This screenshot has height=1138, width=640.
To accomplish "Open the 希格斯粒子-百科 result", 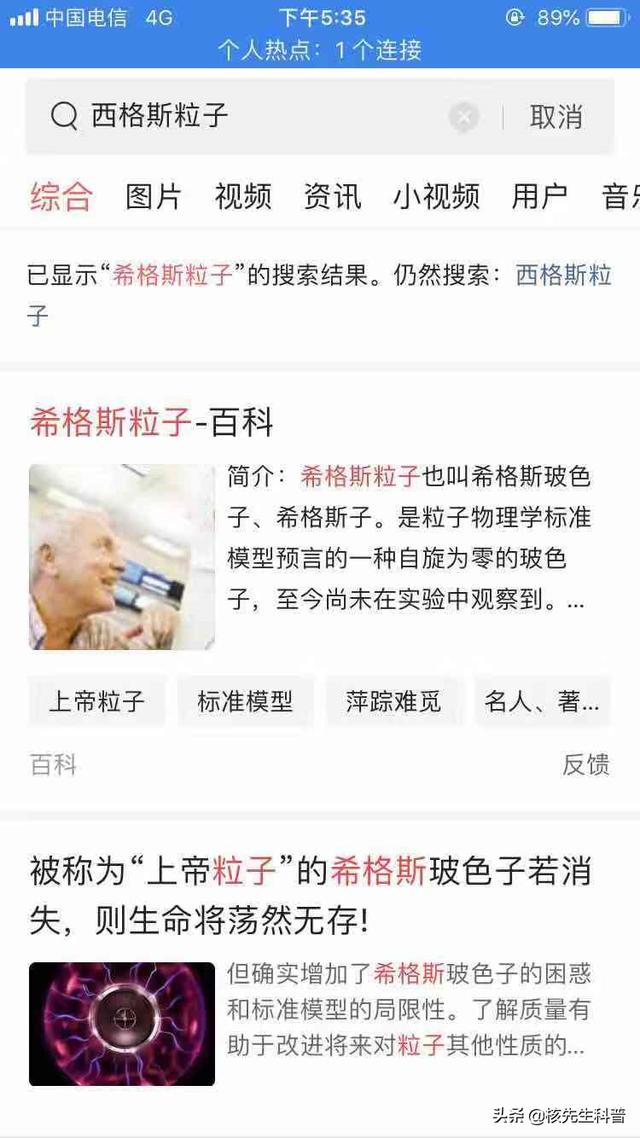I will [x=152, y=423].
